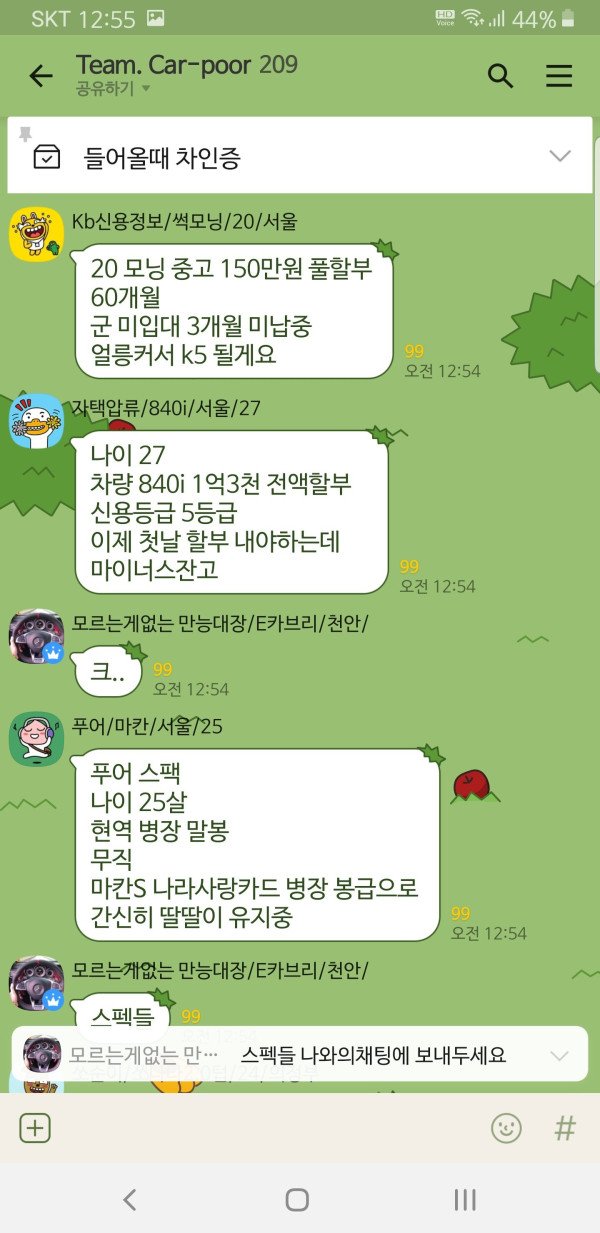This screenshot has width=600, height=1233.
Task: View profile of 자택압류/840i/서울/27
Action: tap(36, 421)
